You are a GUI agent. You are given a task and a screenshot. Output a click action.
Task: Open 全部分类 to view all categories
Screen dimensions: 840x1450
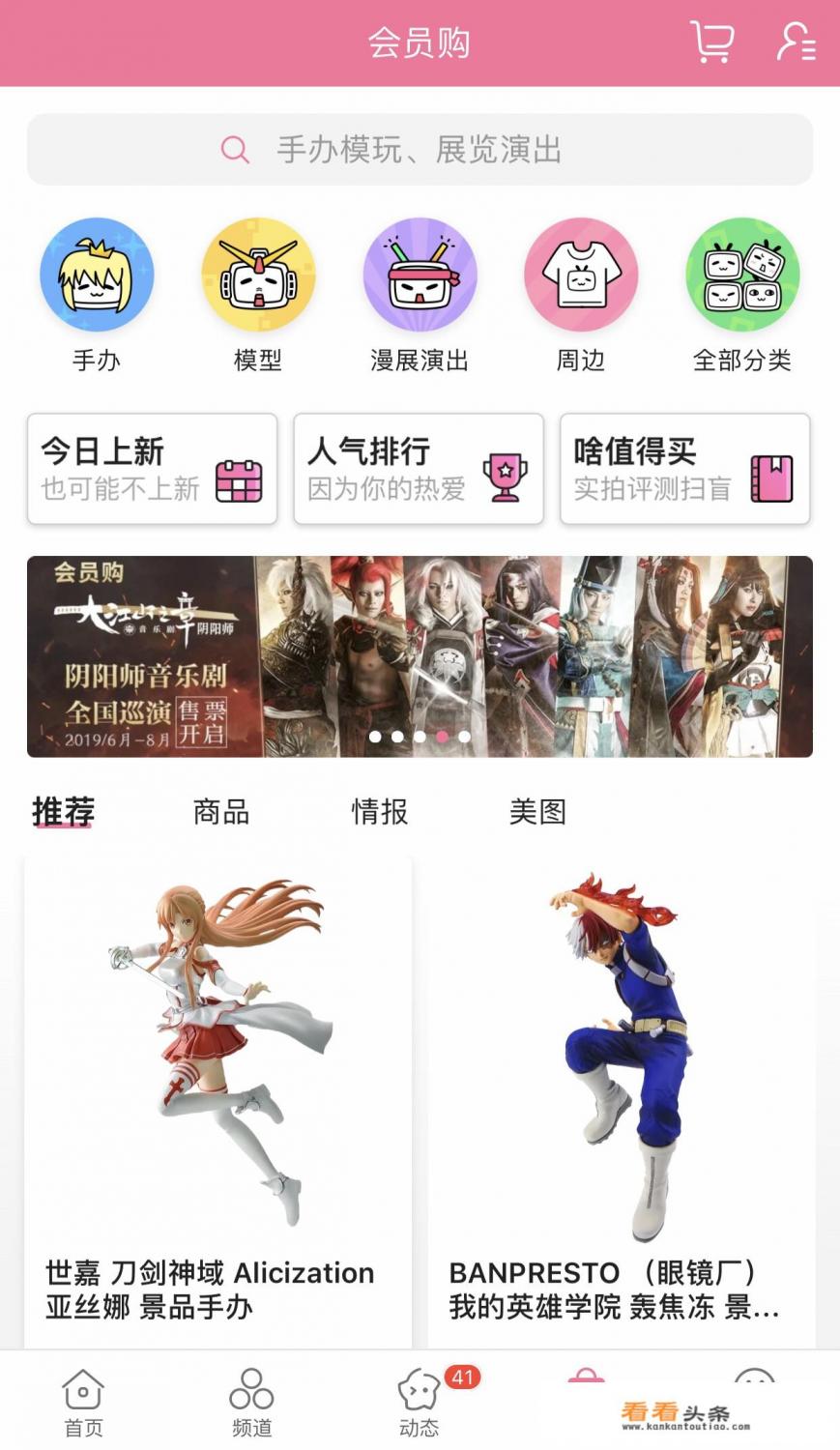pyautogui.click(x=742, y=275)
